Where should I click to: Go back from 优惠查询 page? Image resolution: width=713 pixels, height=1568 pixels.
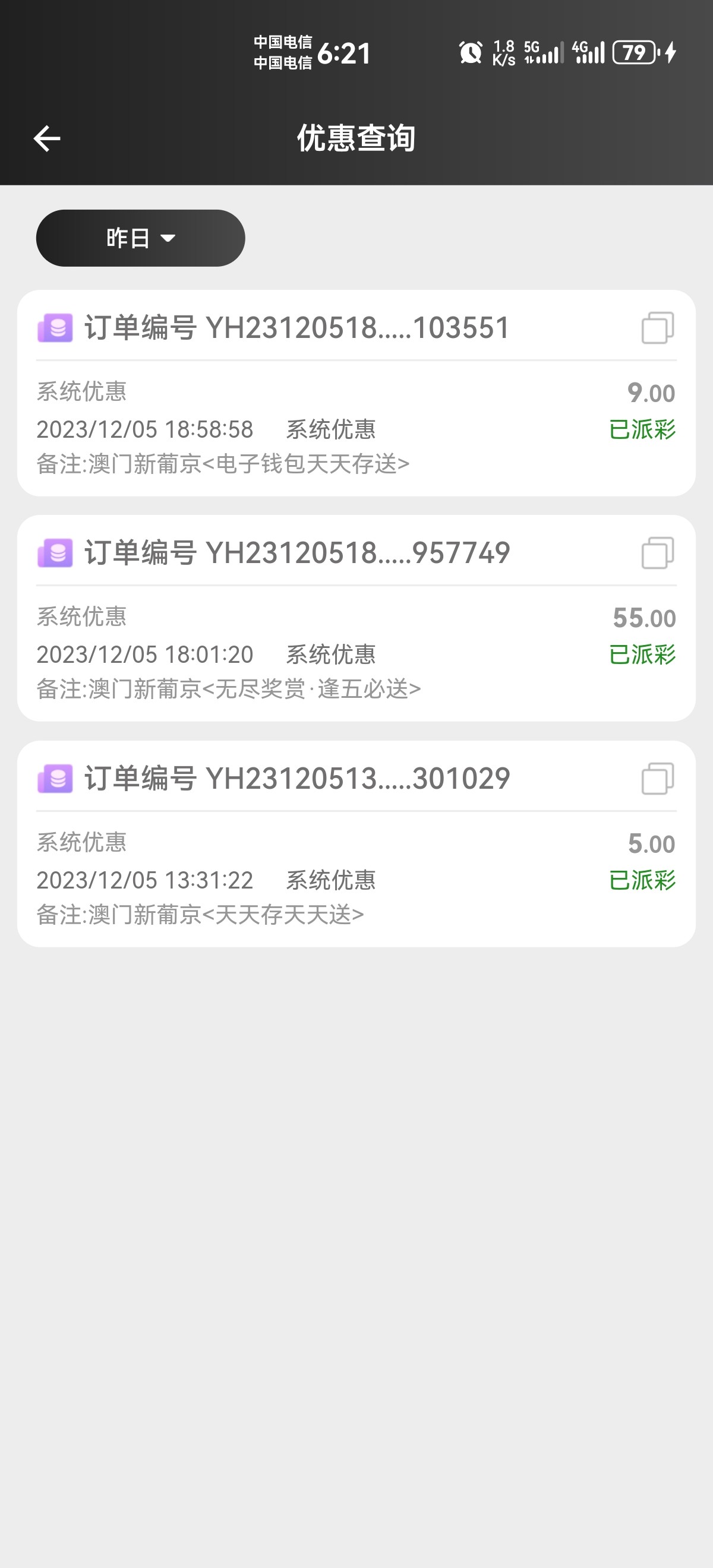point(47,138)
